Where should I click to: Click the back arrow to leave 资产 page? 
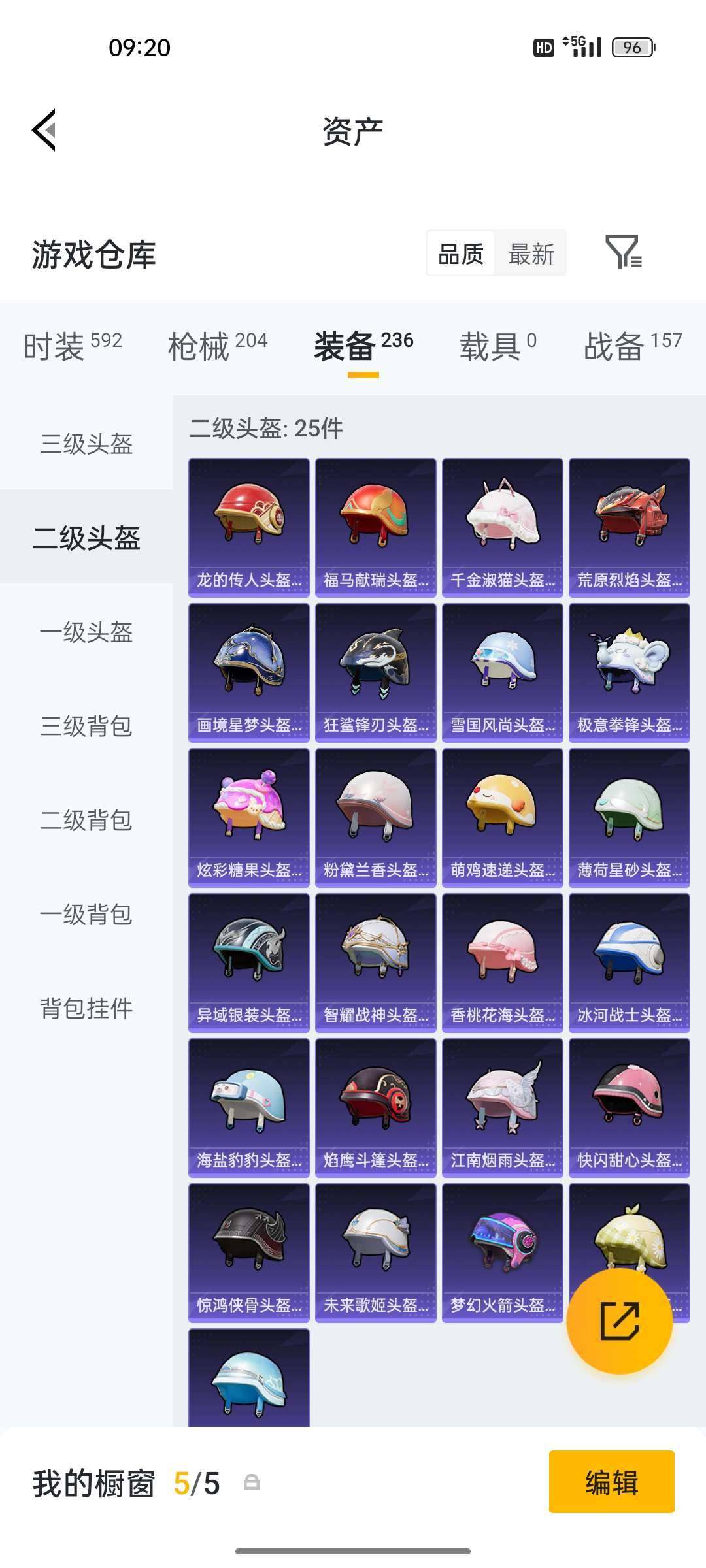[43, 129]
